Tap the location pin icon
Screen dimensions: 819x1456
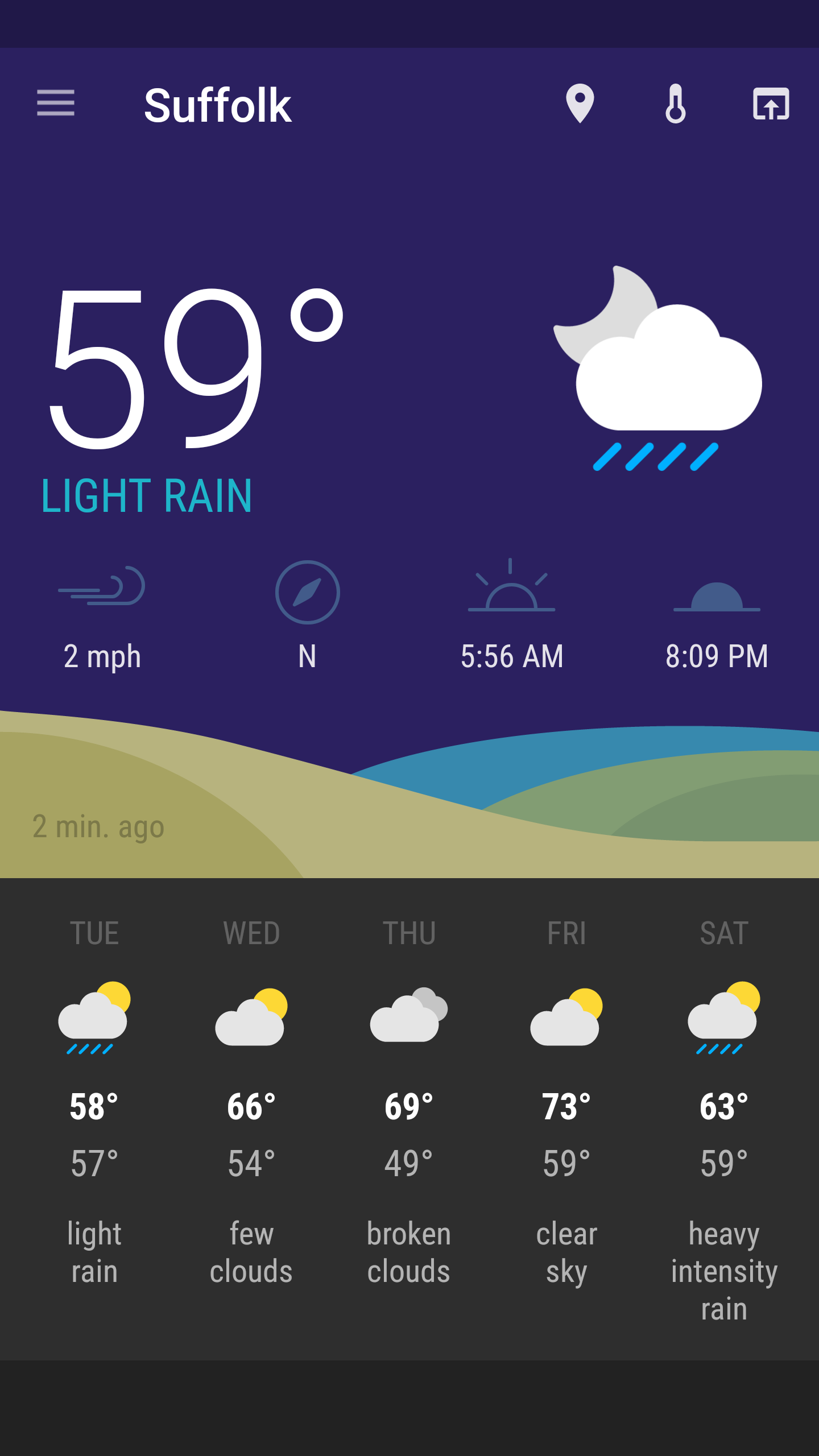(x=580, y=104)
